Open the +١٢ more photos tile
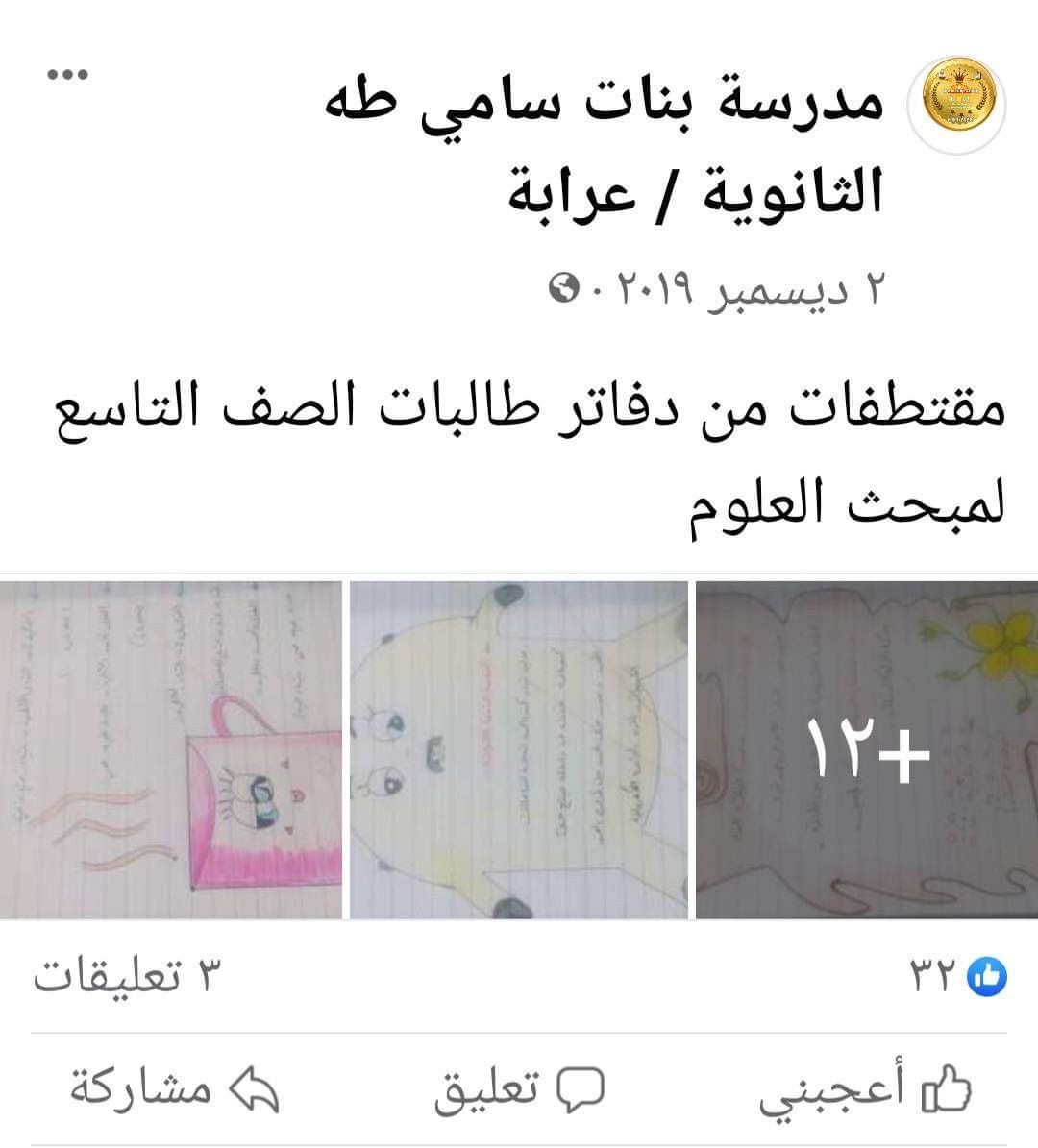The width and height of the screenshot is (1038, 1148). pyautogui.click(x=867, y=749)
